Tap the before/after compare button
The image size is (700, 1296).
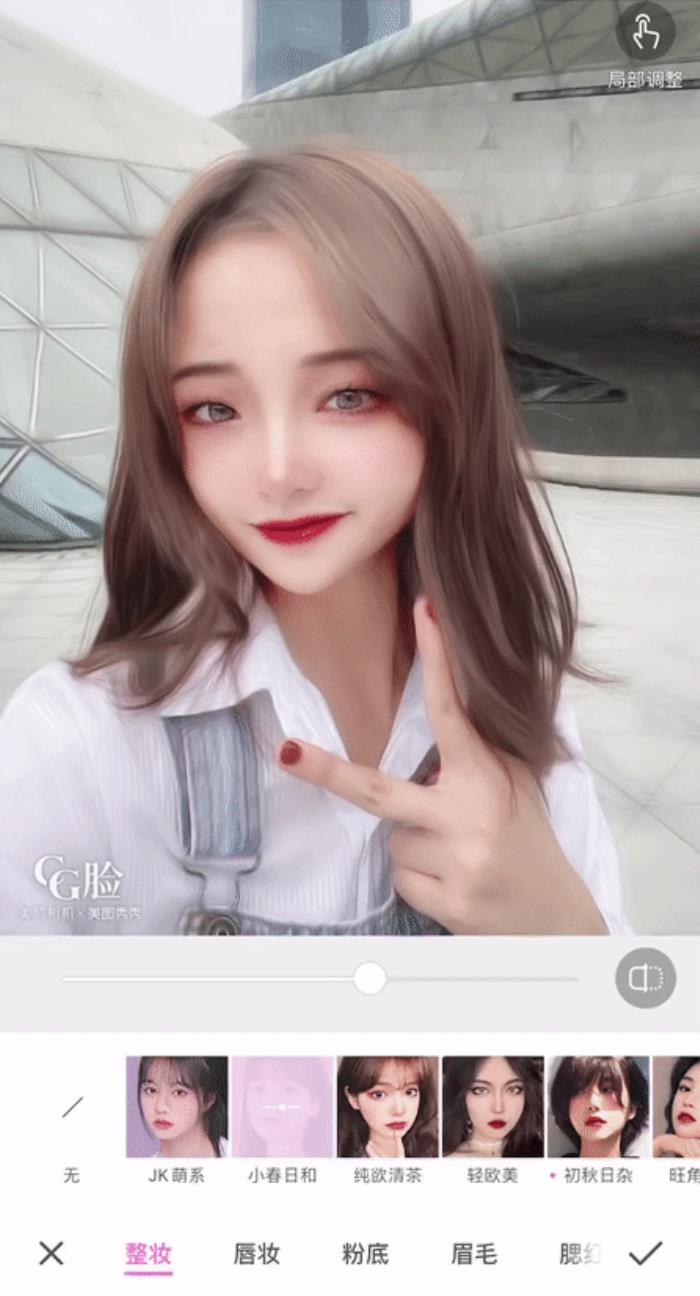tap(645, 977)
